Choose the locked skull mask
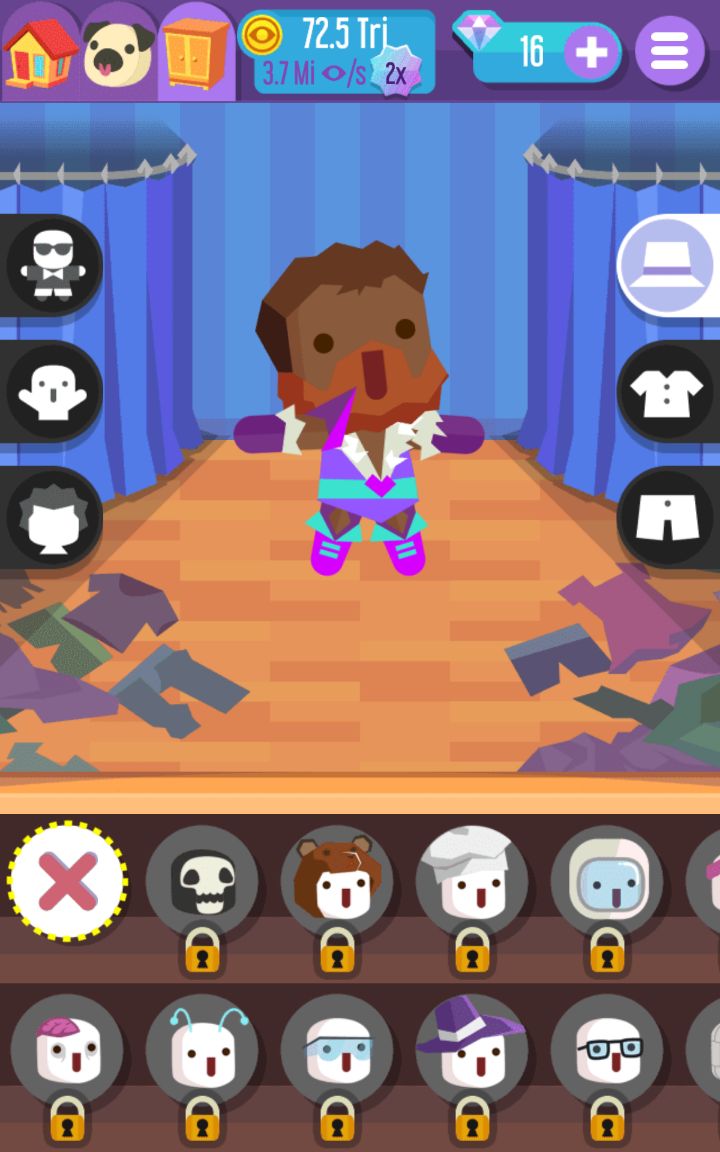The width and height of the screenshot is (720, 1152). tap(202, 882)
